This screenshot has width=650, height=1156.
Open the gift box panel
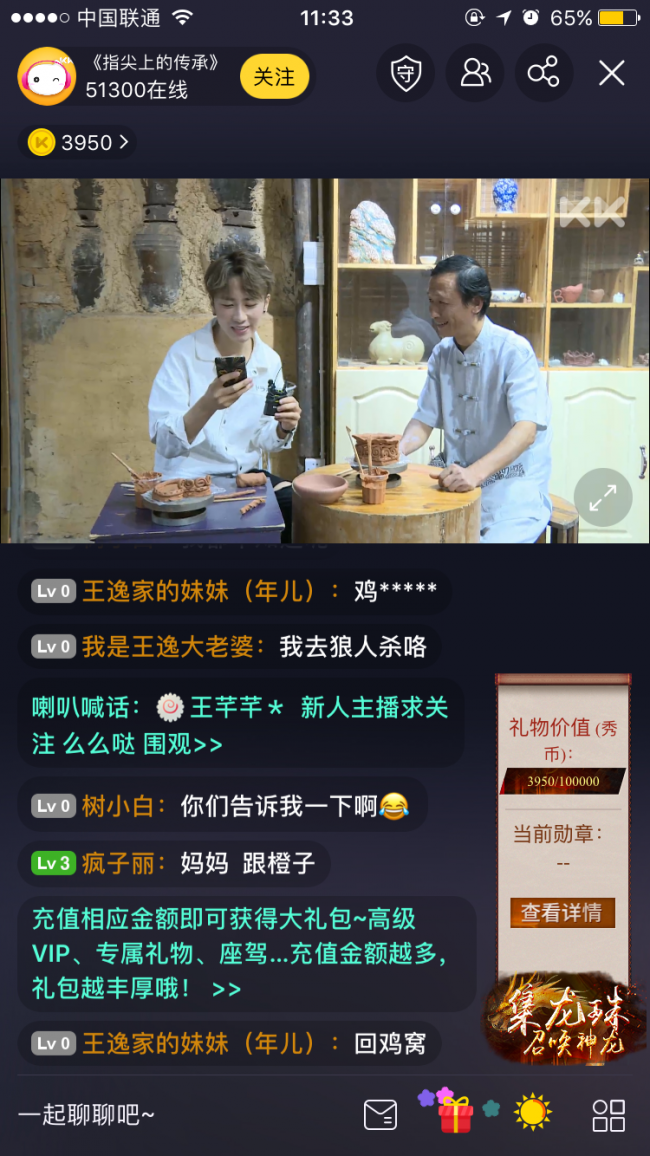(456, 1113)
